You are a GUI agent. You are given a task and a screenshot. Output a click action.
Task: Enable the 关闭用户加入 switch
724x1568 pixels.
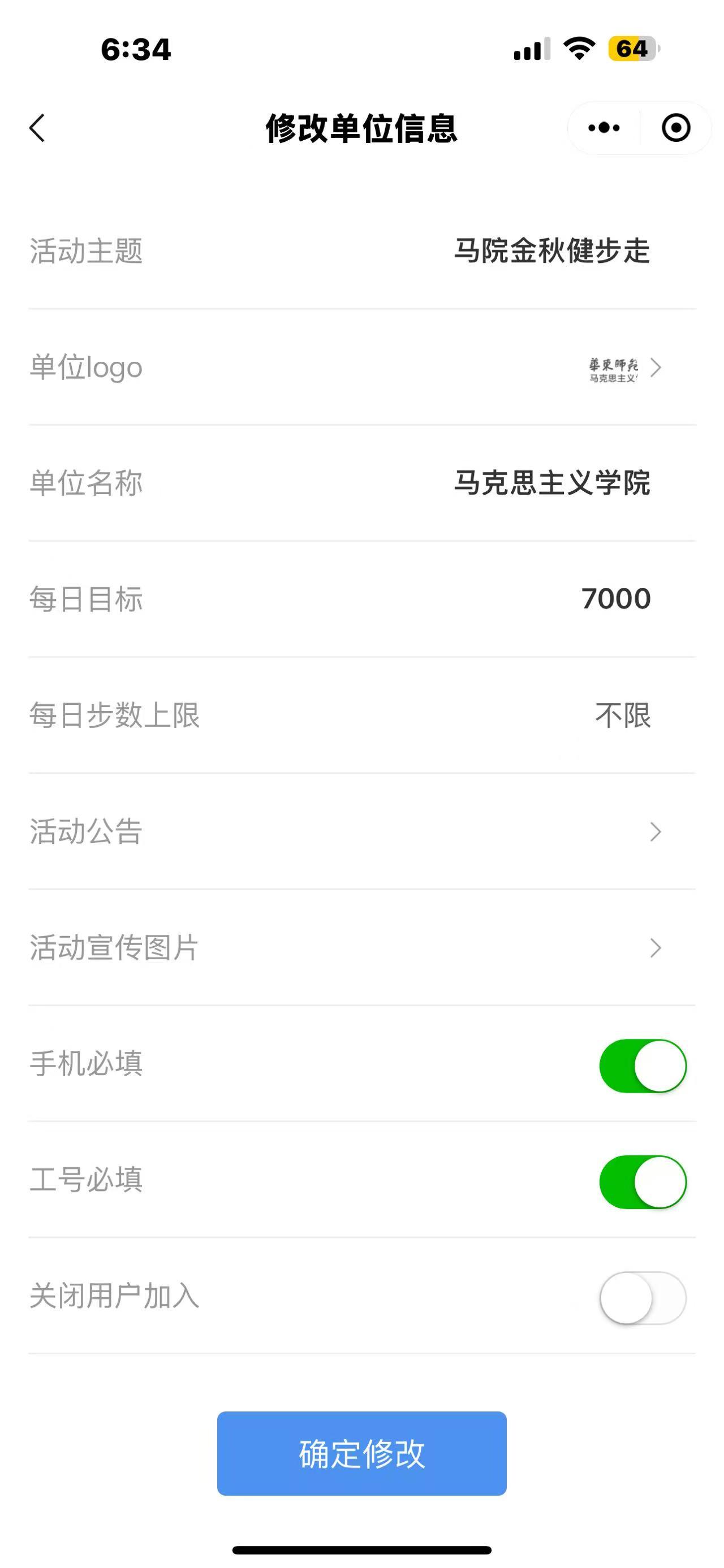click(x=643, y=1298)
